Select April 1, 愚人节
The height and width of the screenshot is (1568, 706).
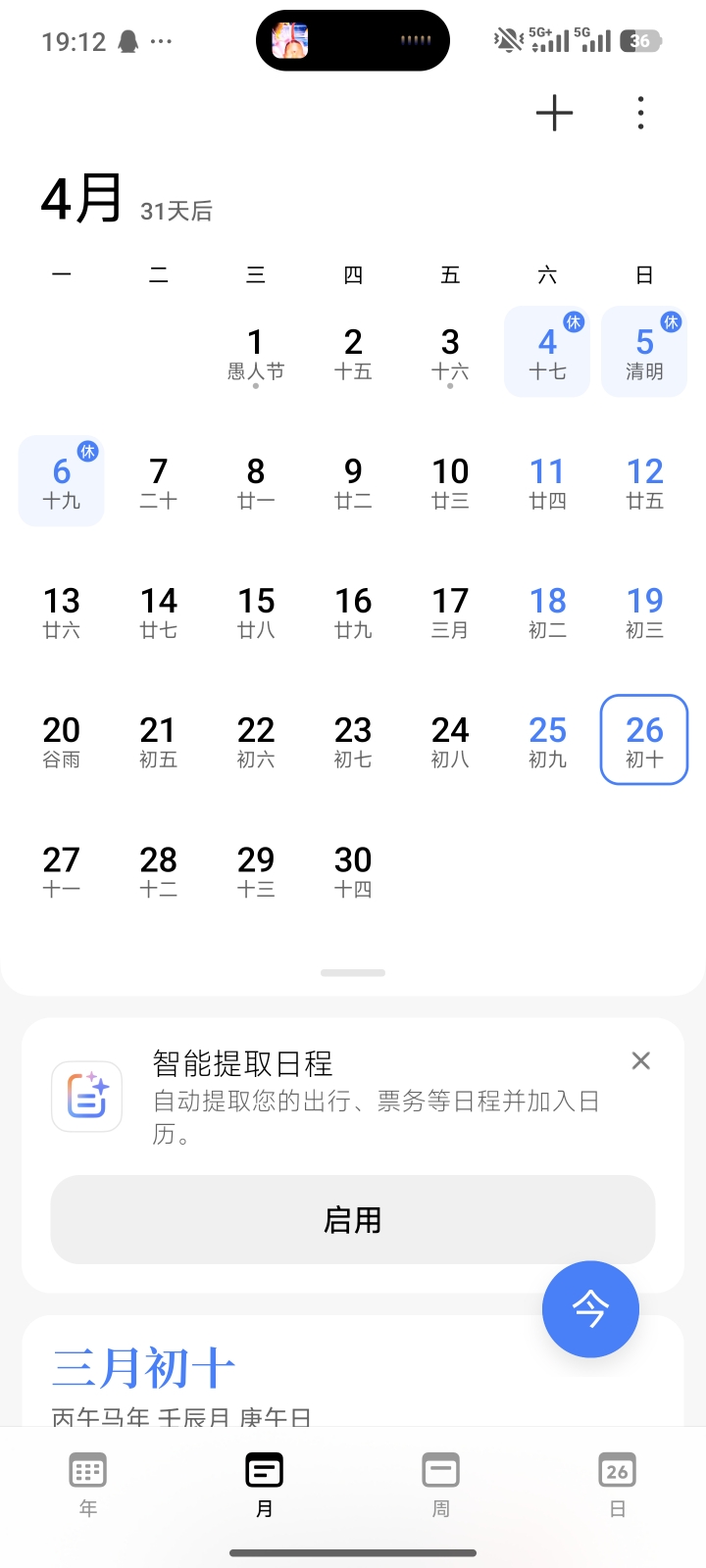click(256, 353)
